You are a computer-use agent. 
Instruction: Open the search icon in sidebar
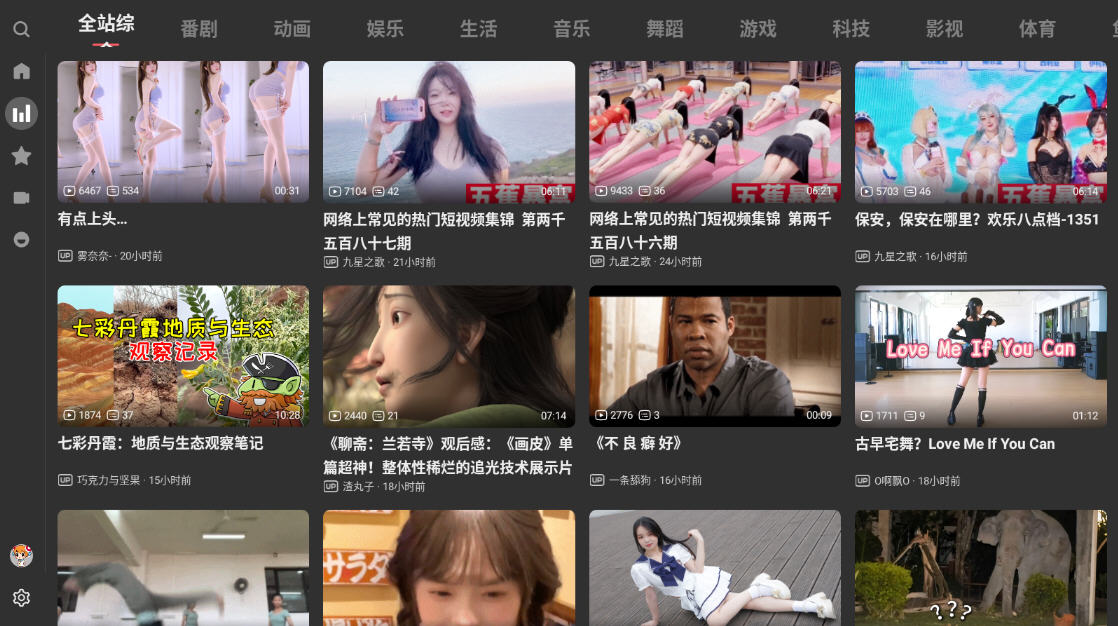click(x=21, y=30)
